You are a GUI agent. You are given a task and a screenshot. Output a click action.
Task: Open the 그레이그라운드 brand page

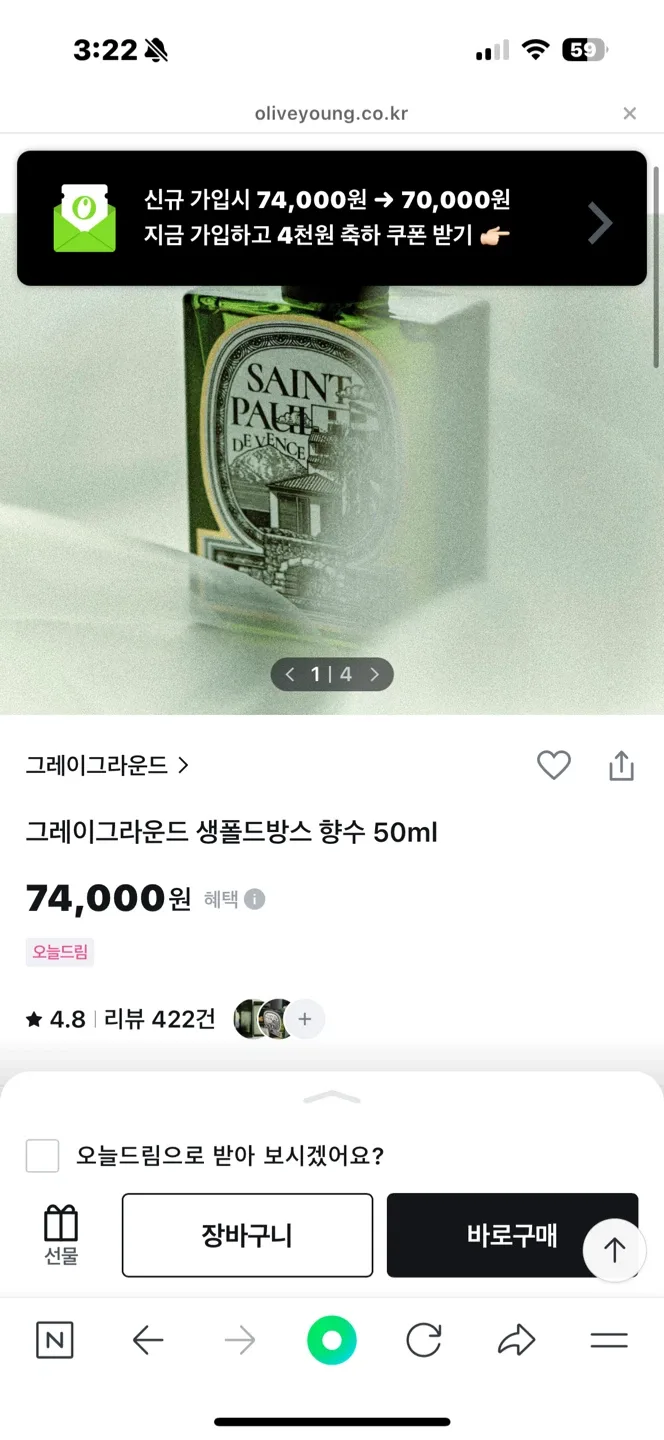(x=107, y=766)
